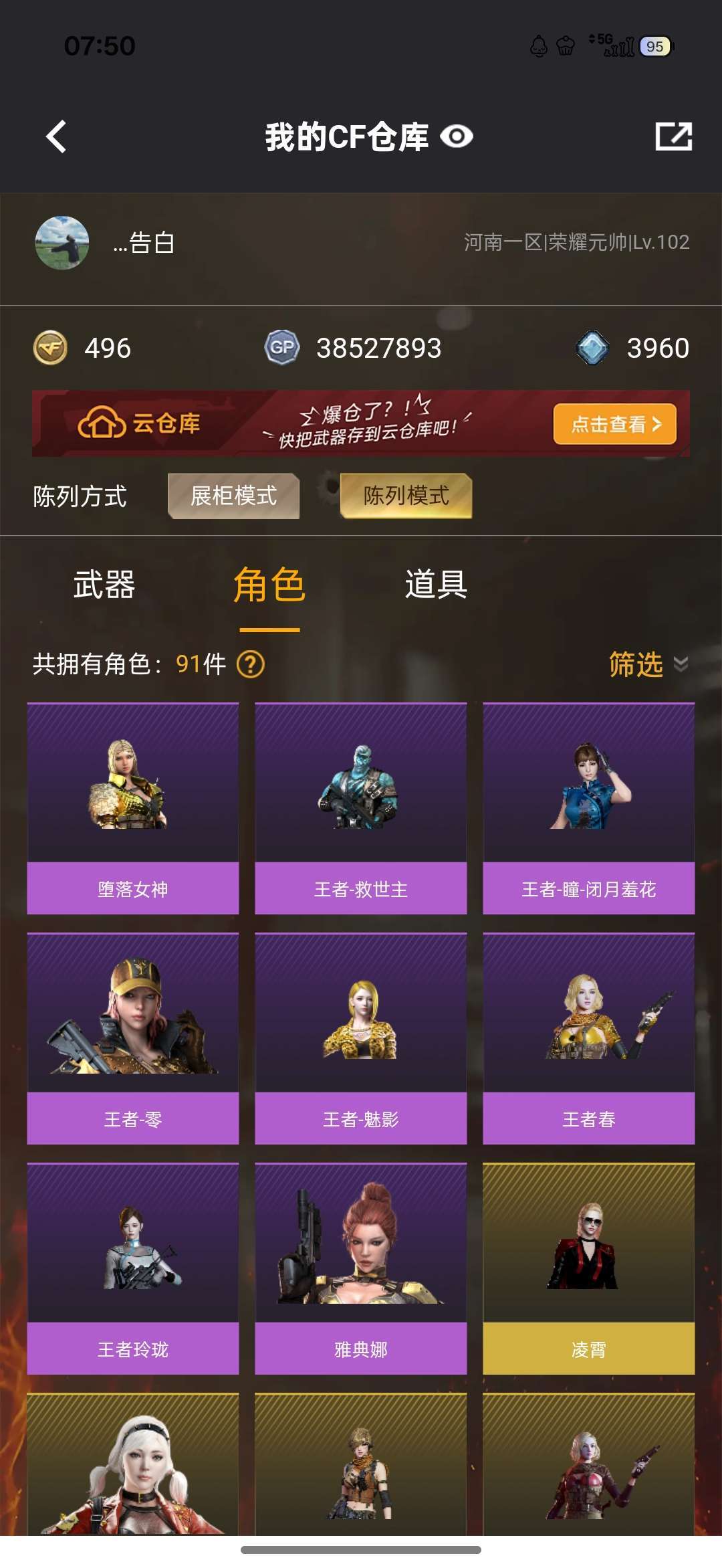Tap the ...告白 profile avatar
Screen dimensions: 722x1568
62,243
